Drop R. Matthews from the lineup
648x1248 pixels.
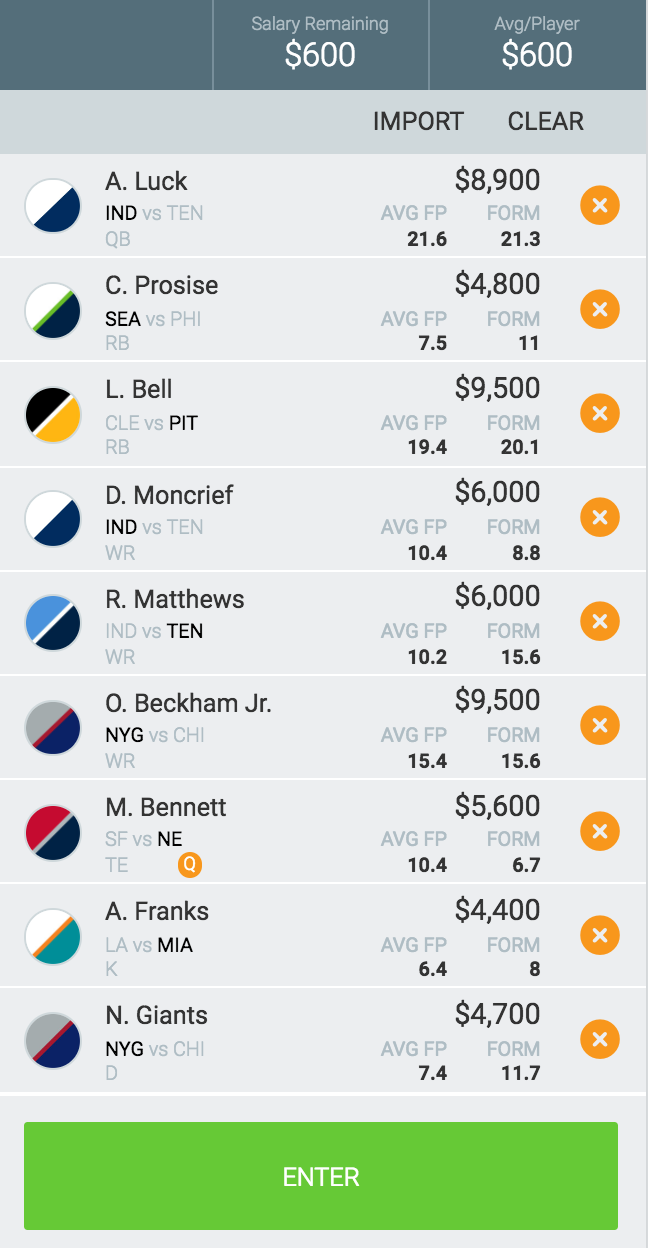[600, 622]
